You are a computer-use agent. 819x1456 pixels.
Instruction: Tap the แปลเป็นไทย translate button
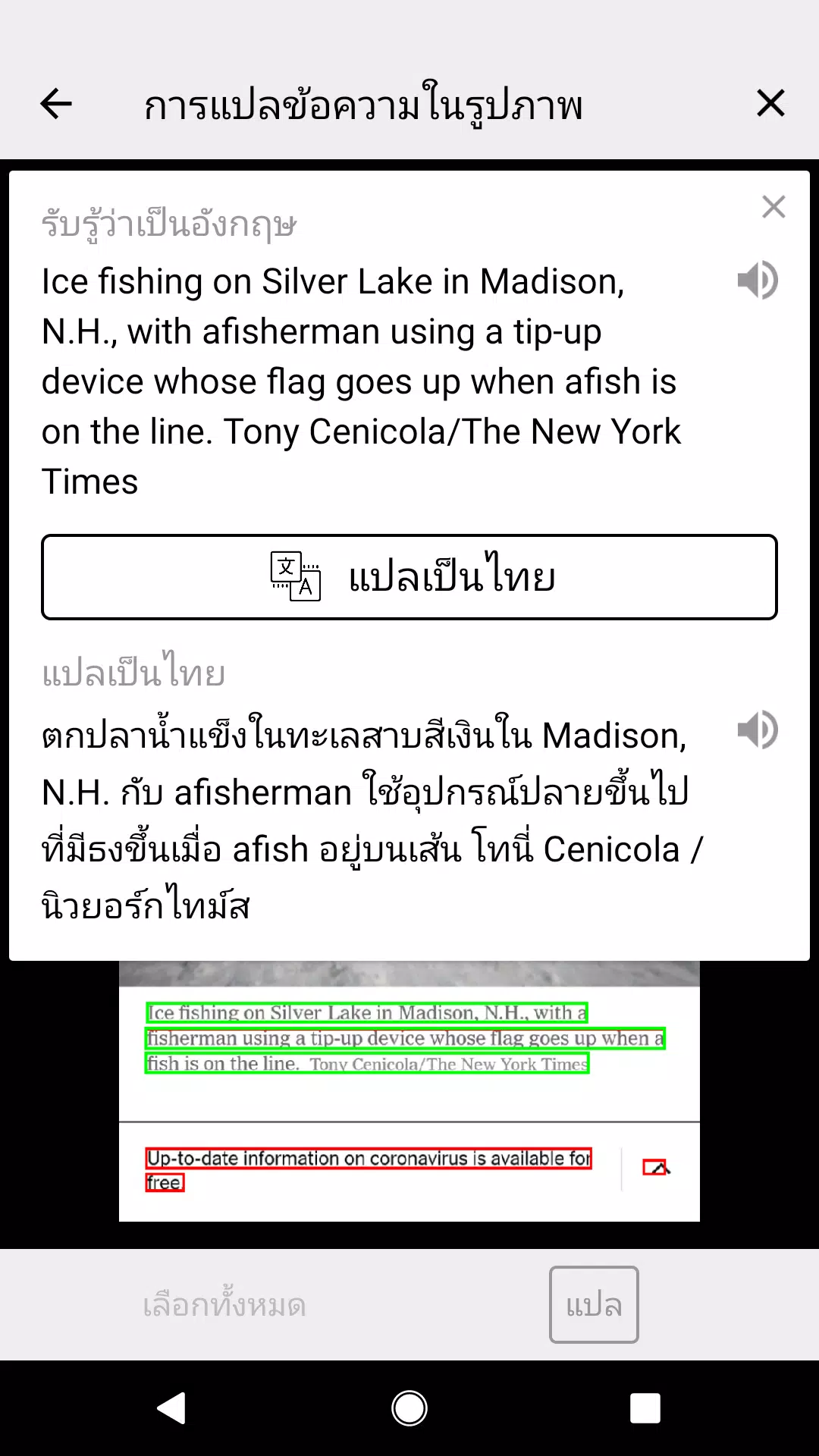point(409,577)
